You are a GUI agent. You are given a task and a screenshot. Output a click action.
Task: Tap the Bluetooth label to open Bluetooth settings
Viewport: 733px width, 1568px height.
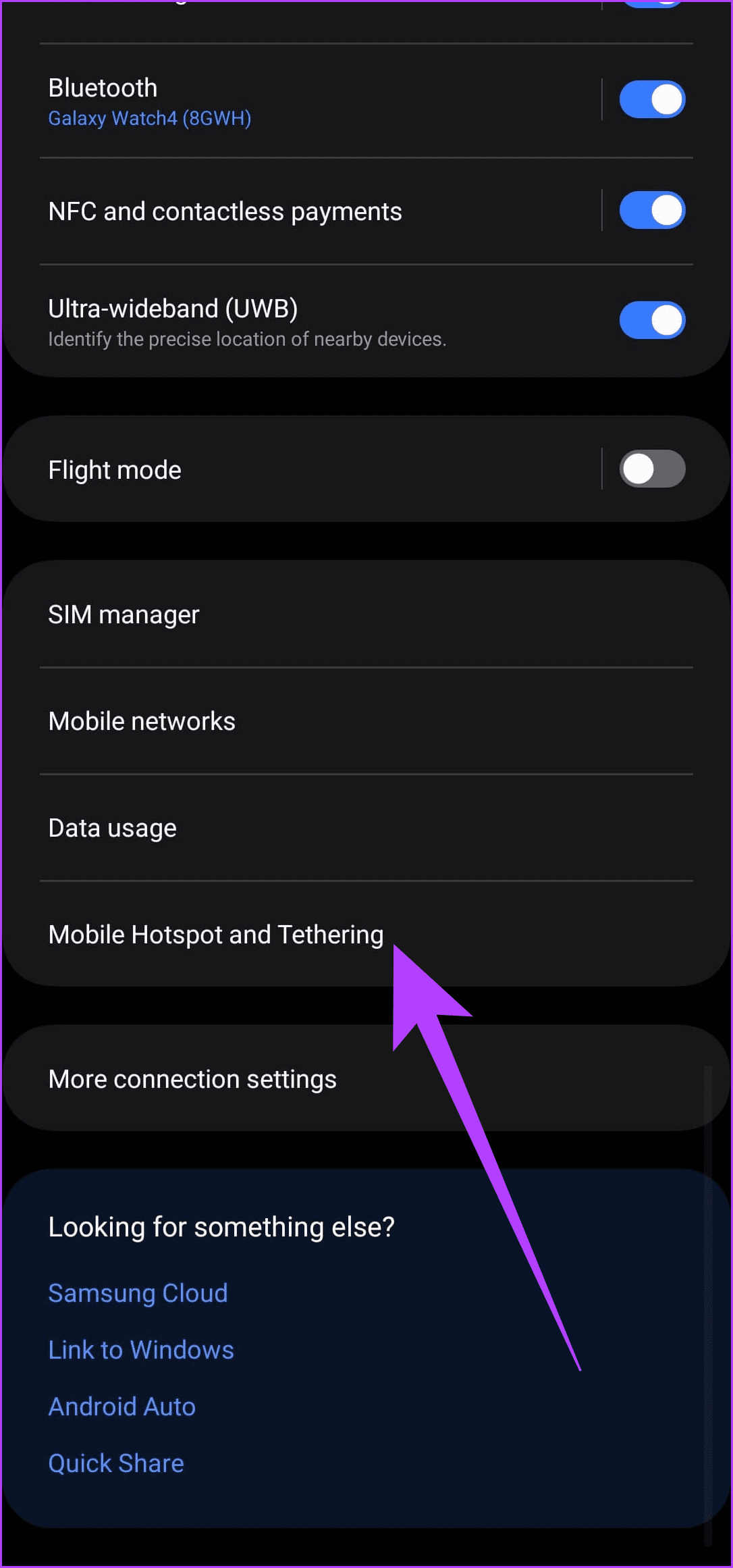103,88
